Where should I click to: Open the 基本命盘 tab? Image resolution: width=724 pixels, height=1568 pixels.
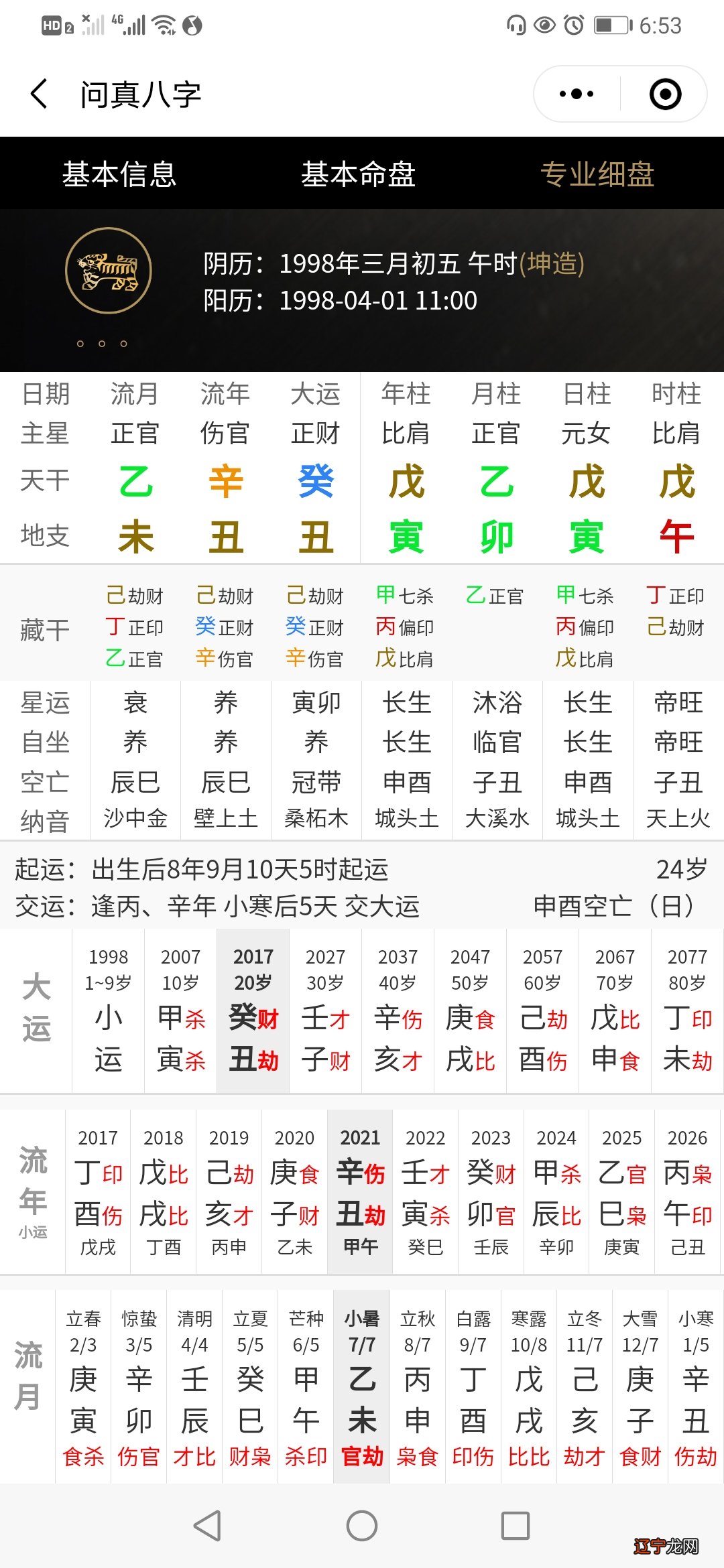tap(360, 174)
